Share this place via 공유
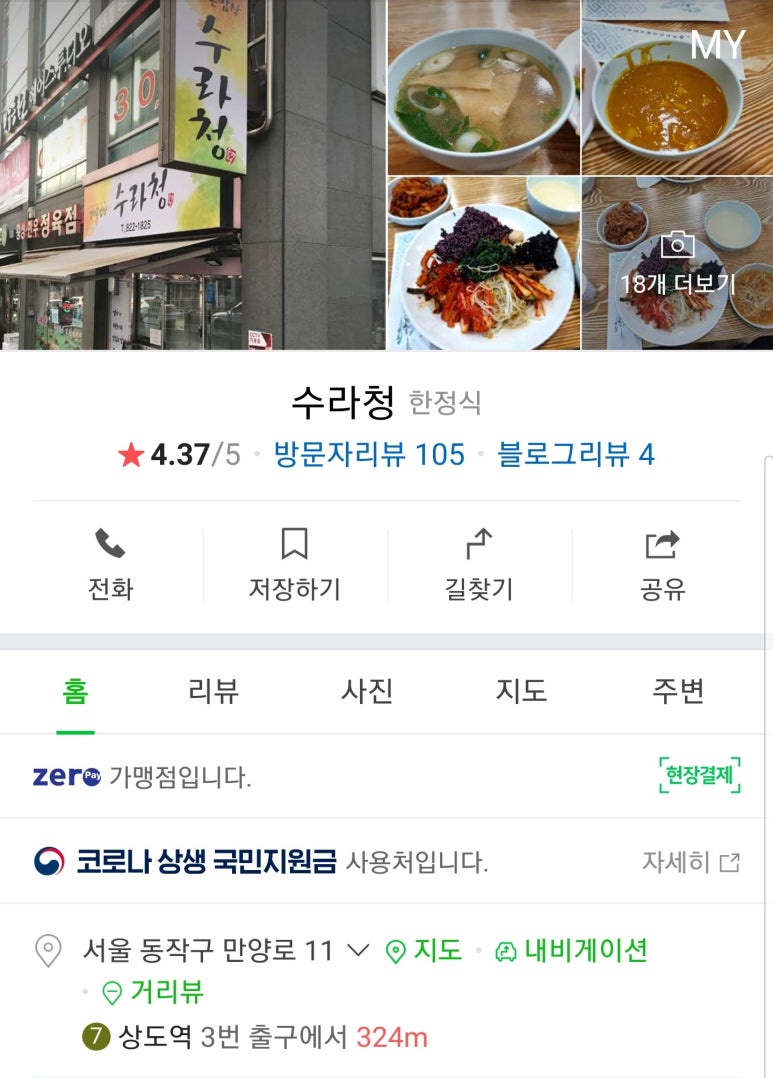 pyautogui.click(x=662, y=565)
